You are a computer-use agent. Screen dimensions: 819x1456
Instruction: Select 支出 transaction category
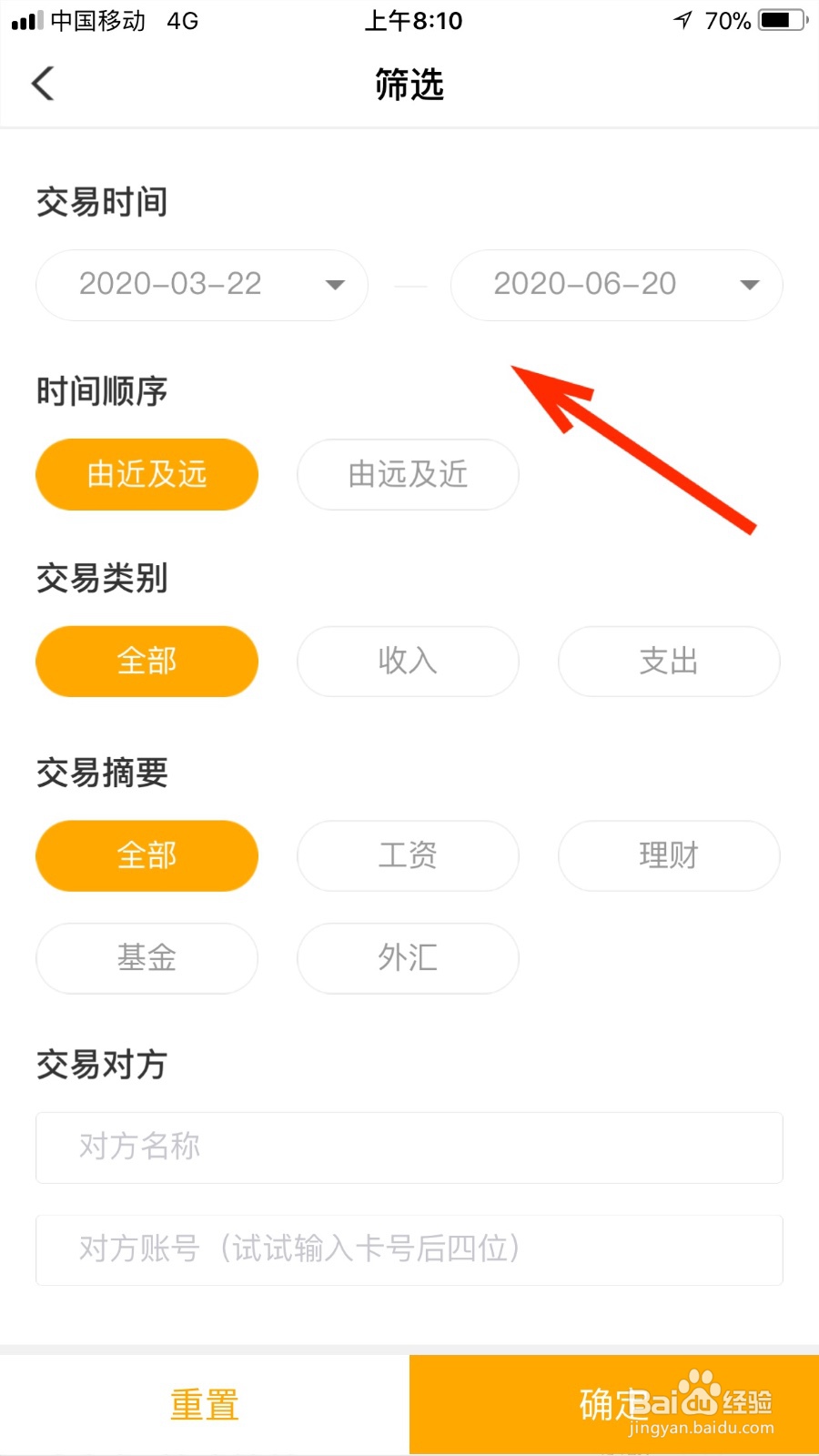(669, 662)
